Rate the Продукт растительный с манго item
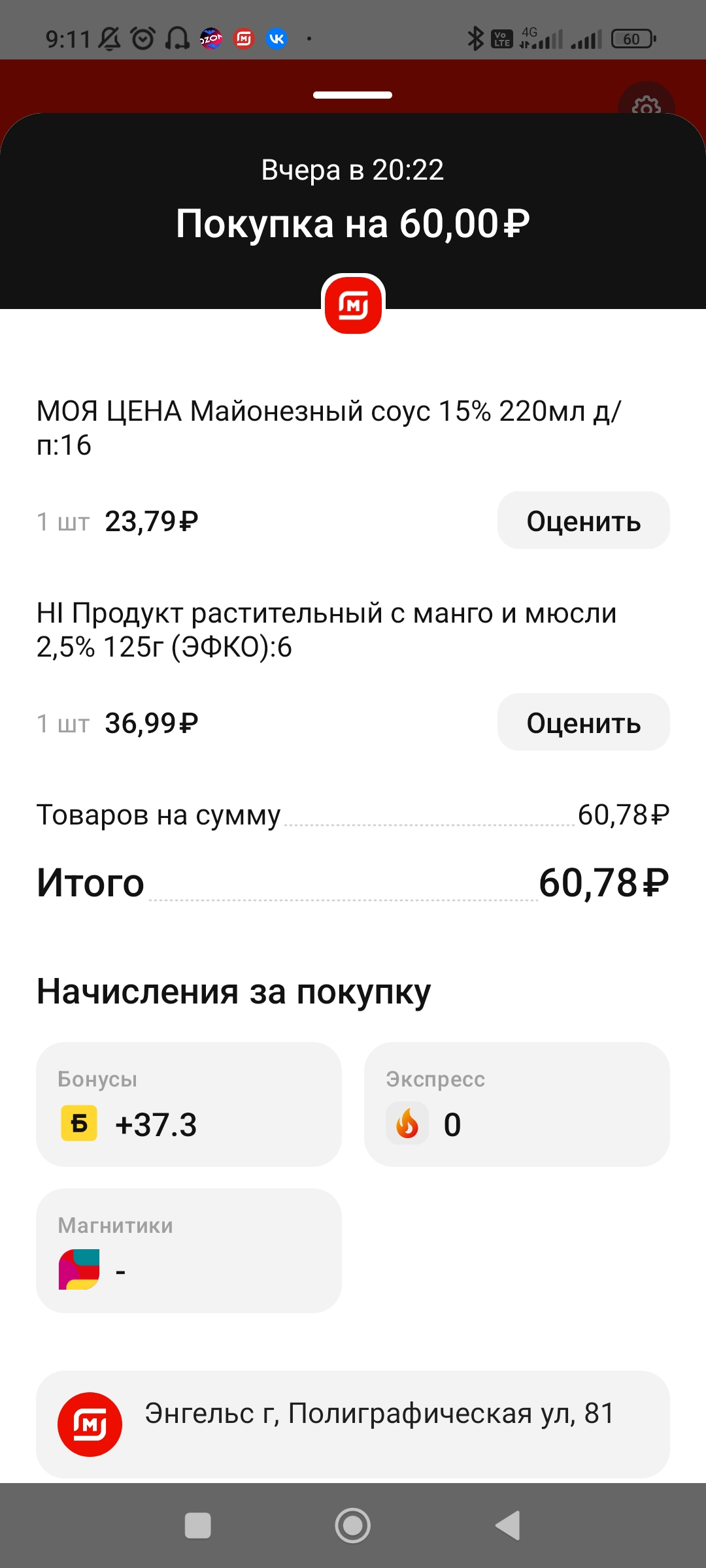Viewport: 706px width, 1568px height. point(583,722)
